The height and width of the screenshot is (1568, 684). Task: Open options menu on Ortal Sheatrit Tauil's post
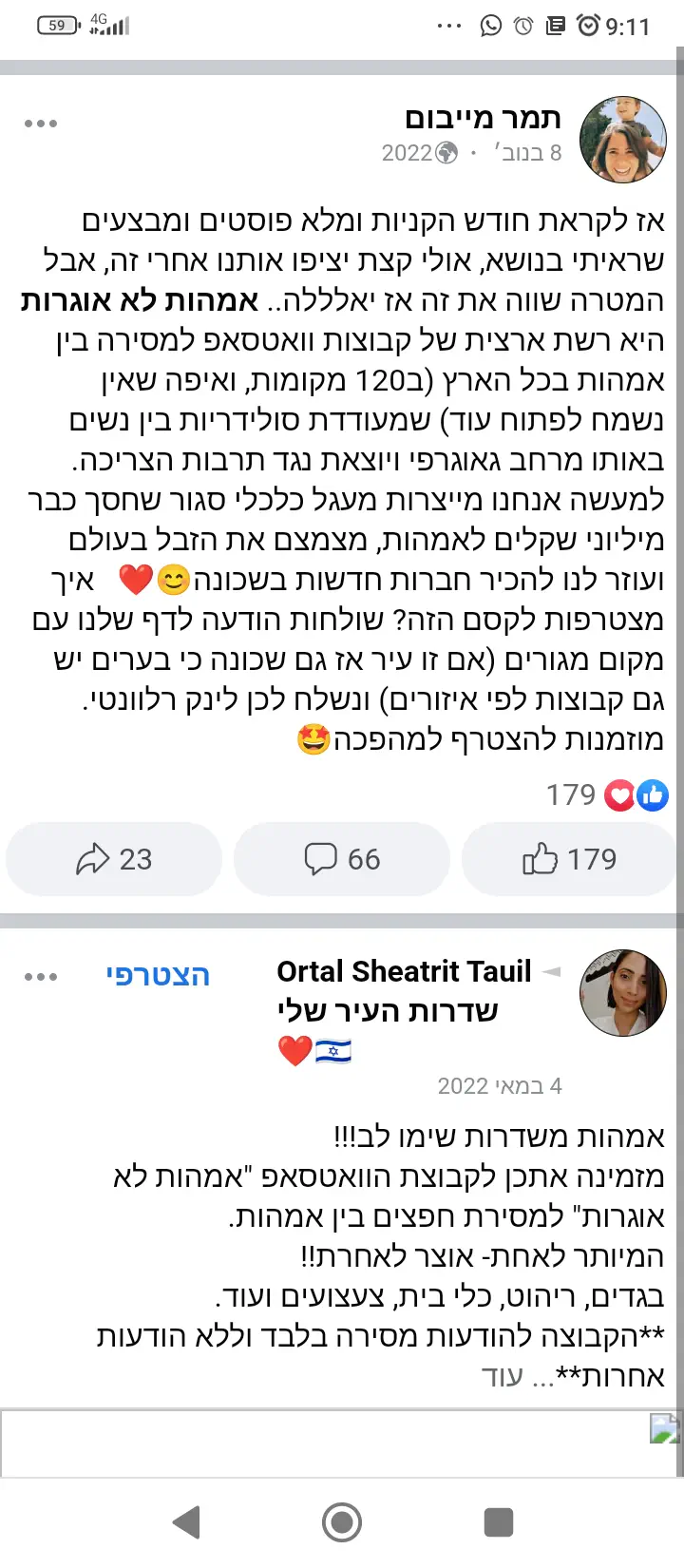click(41, 977)
